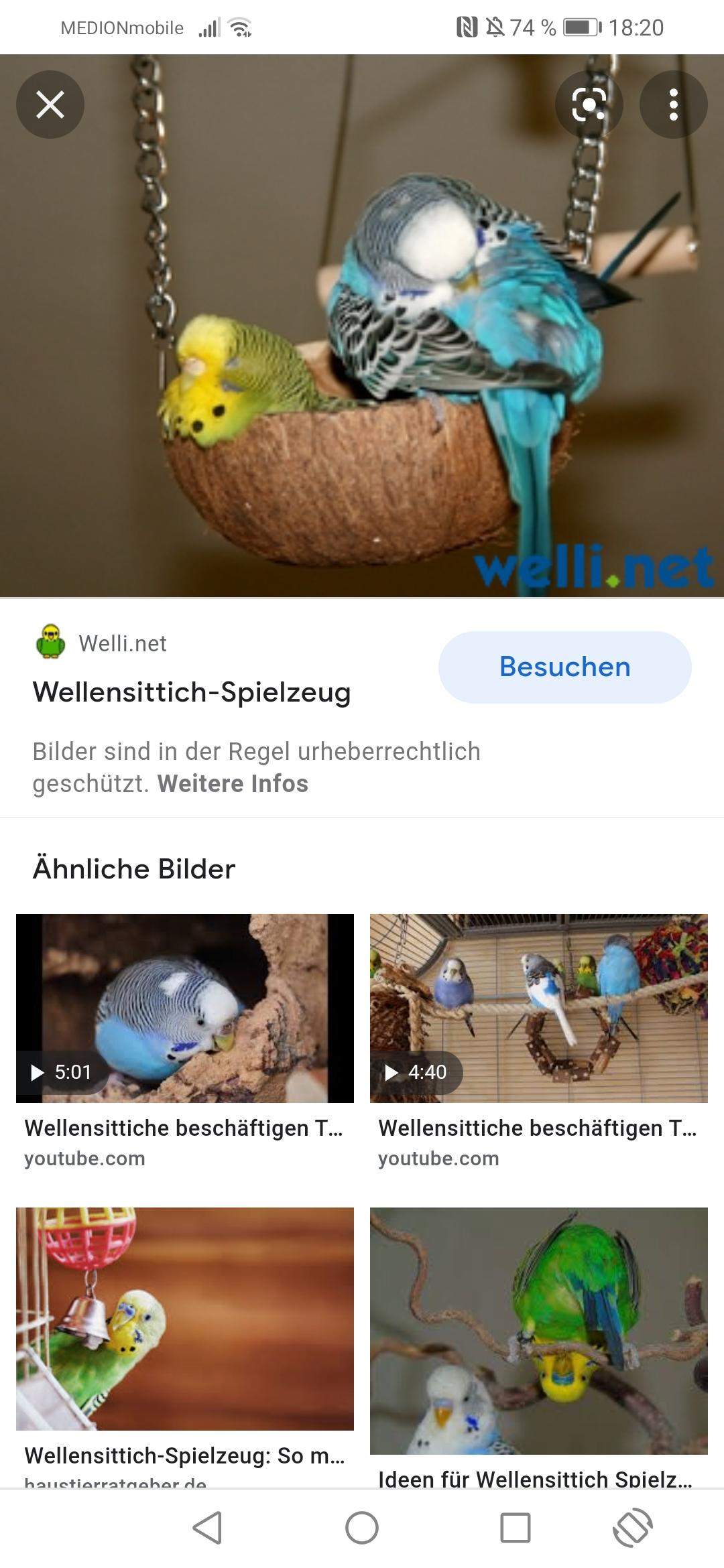Image resolution: width=724 pixels, height=1568 pixels.
Task: Go back with the system back button
Action: pyautogui.click(x=207, y=1528)
